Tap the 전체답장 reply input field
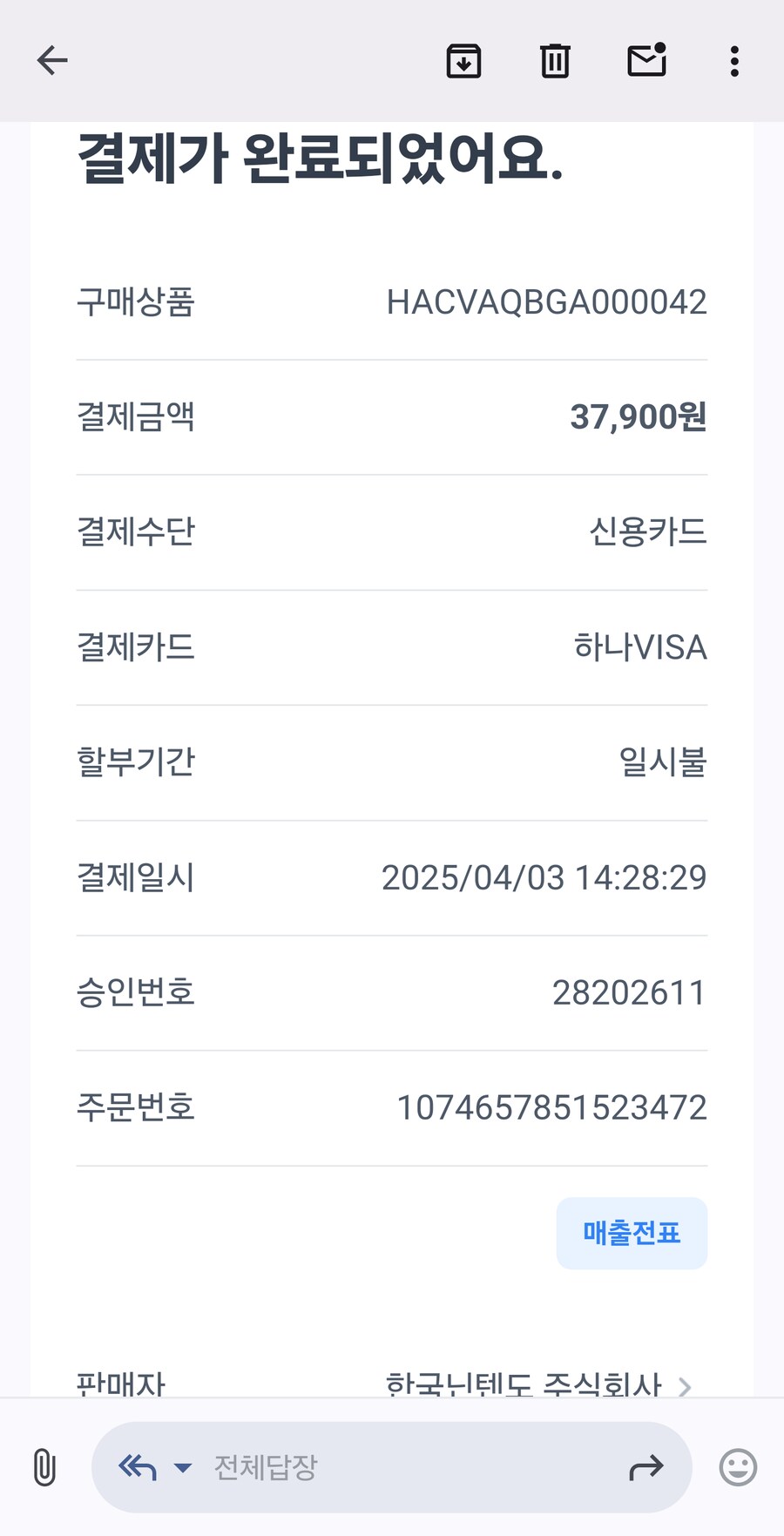 (x=348, y=1466)
